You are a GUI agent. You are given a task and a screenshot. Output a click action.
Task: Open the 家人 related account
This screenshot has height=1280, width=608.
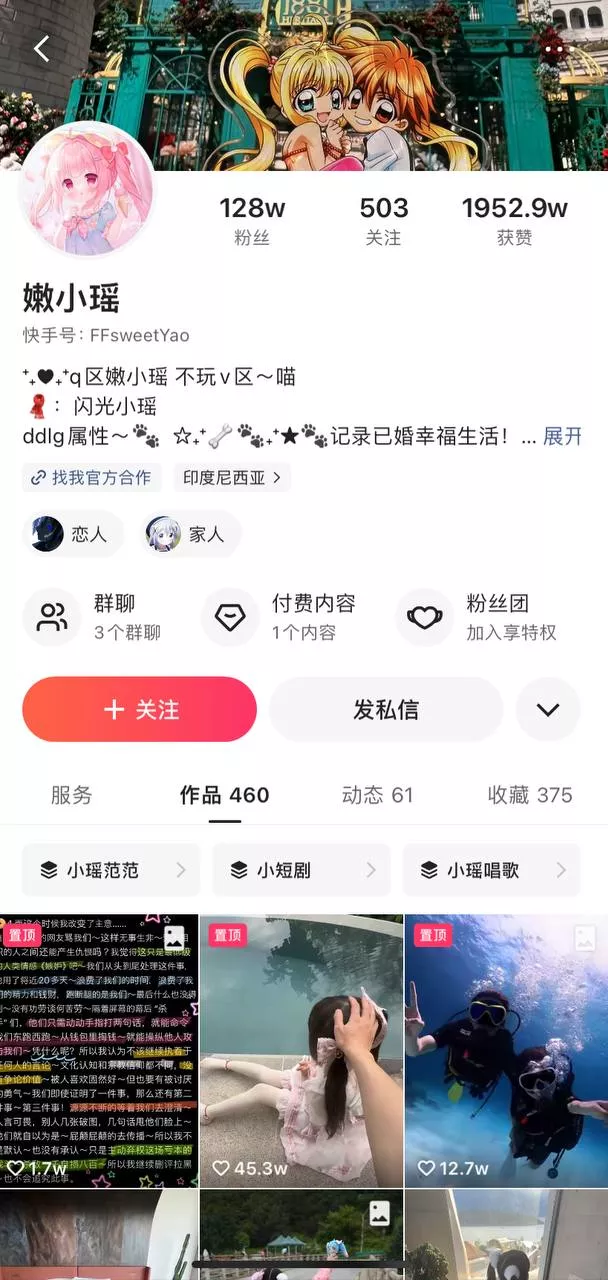click(x=191, y=534)
